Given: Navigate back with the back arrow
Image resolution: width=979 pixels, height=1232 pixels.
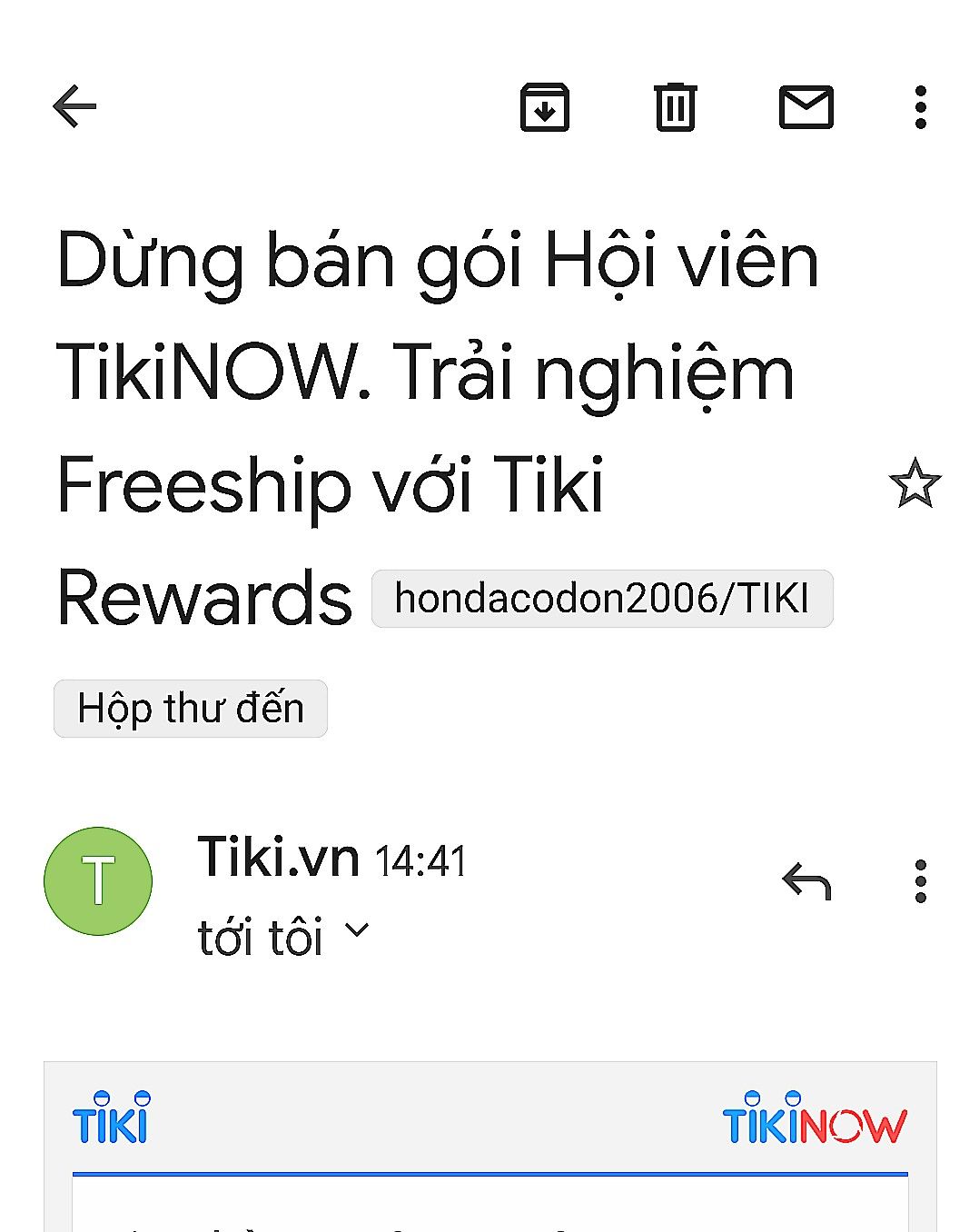Looking at the screenshot, I should (x=75, y=104).
